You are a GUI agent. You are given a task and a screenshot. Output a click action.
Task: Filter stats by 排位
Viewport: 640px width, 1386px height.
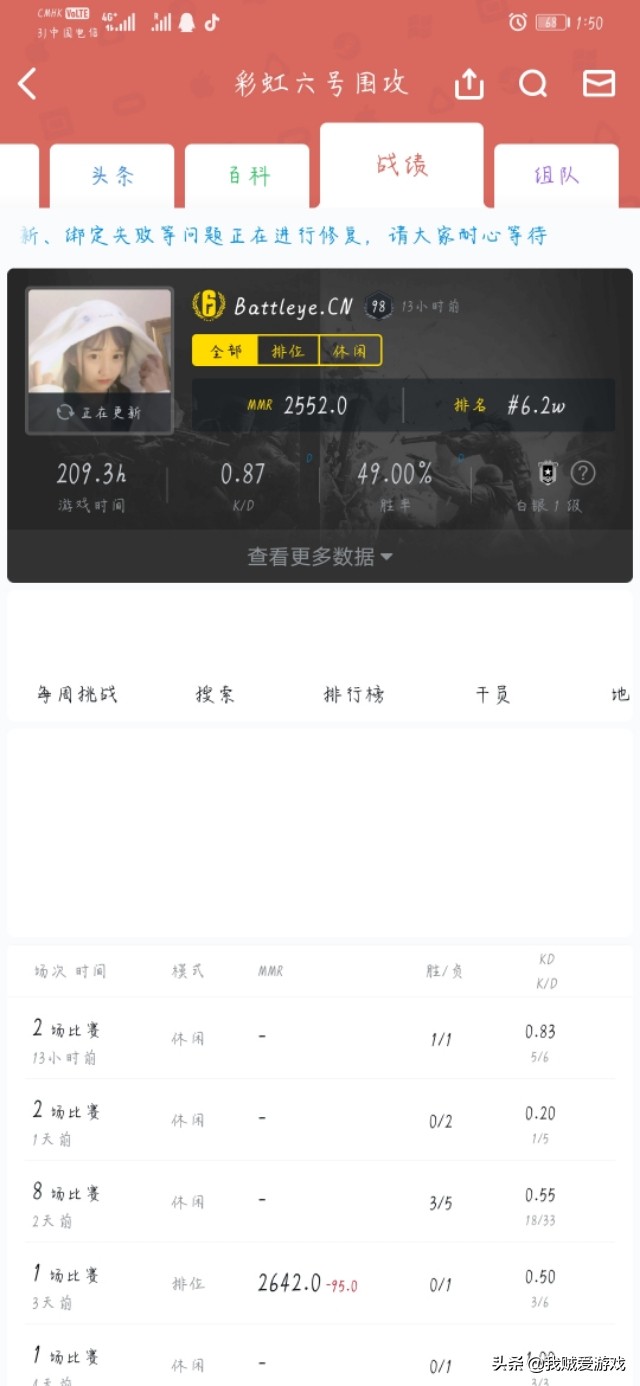288,351
